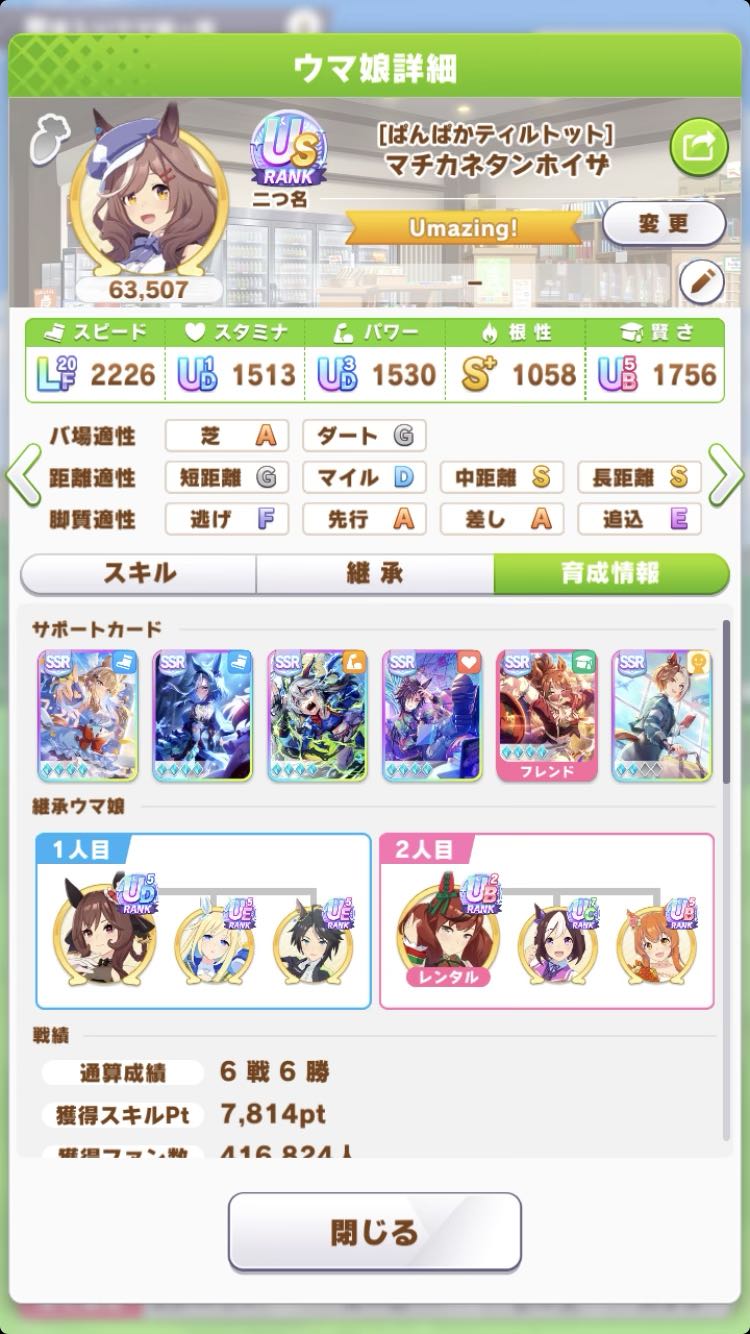Open the stamina heart SSR support card
This screenshot has width=750, height=1334.
(x=432, y=715)
